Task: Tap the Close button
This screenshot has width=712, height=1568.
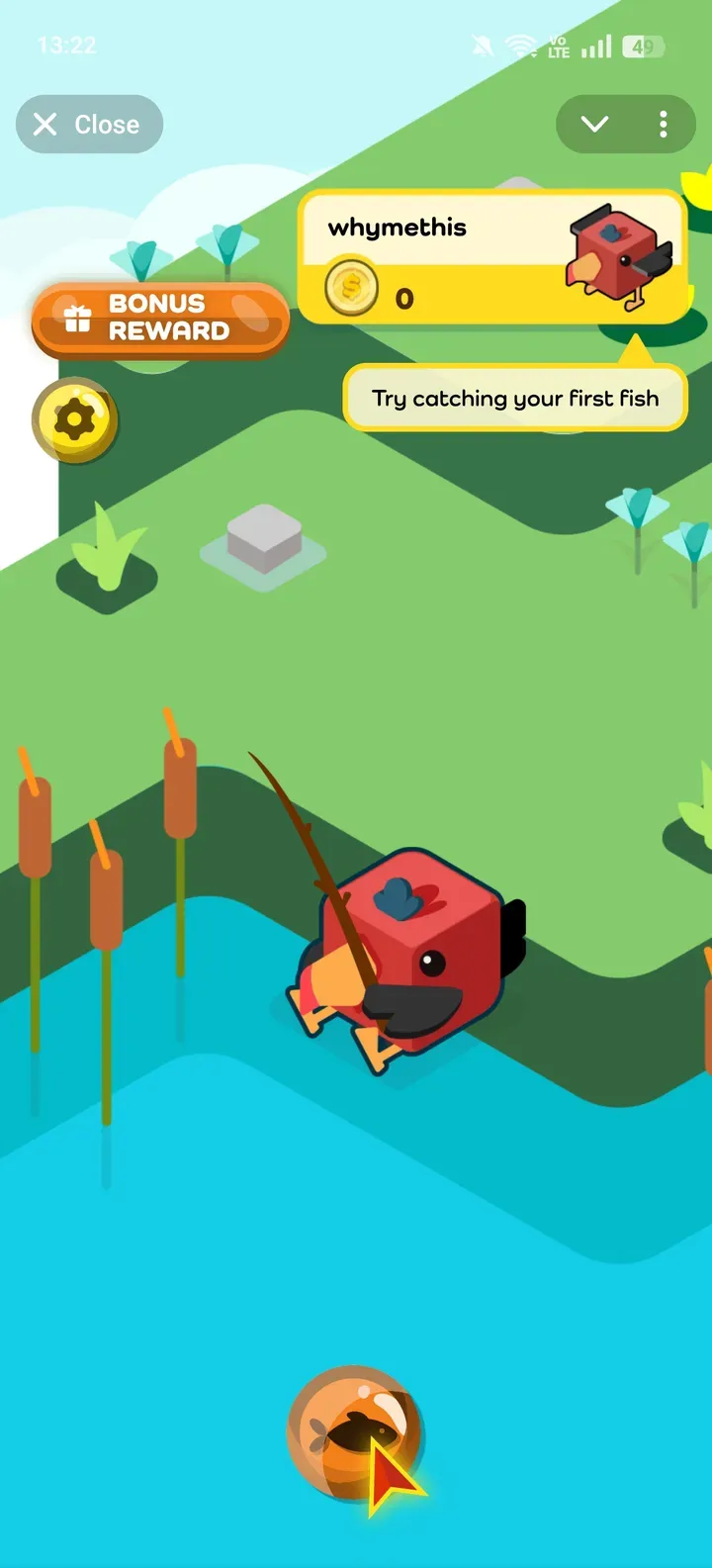Action: click(x=89, y=124)
